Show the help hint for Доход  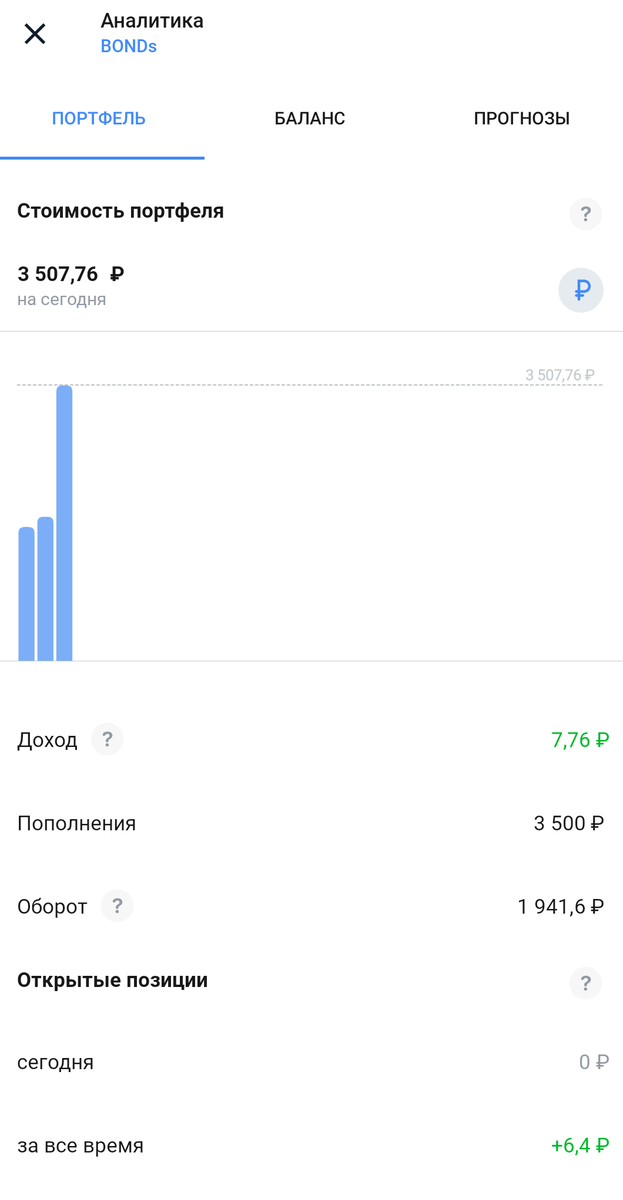coord(107,740)
